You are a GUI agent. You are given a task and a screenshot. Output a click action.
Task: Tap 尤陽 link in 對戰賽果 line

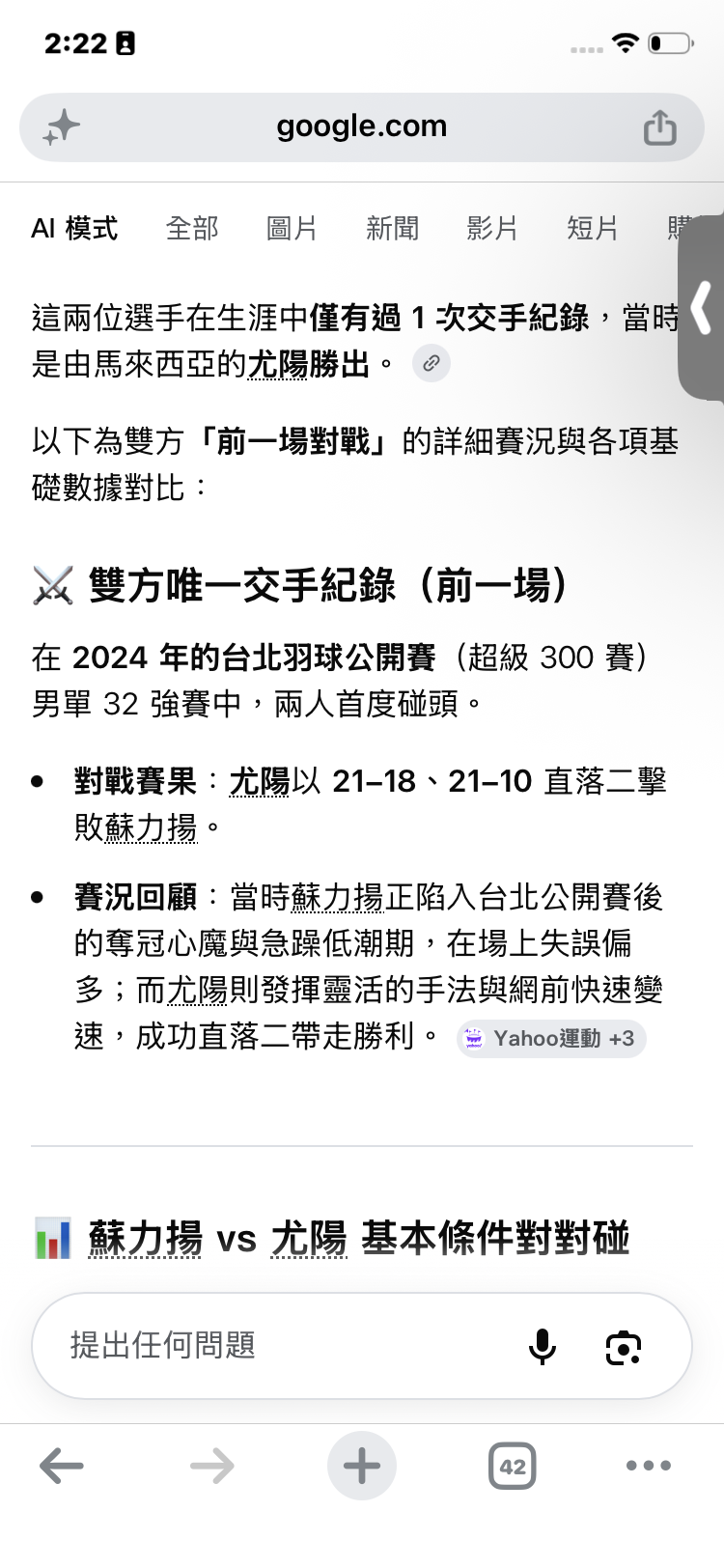(260, 780)
